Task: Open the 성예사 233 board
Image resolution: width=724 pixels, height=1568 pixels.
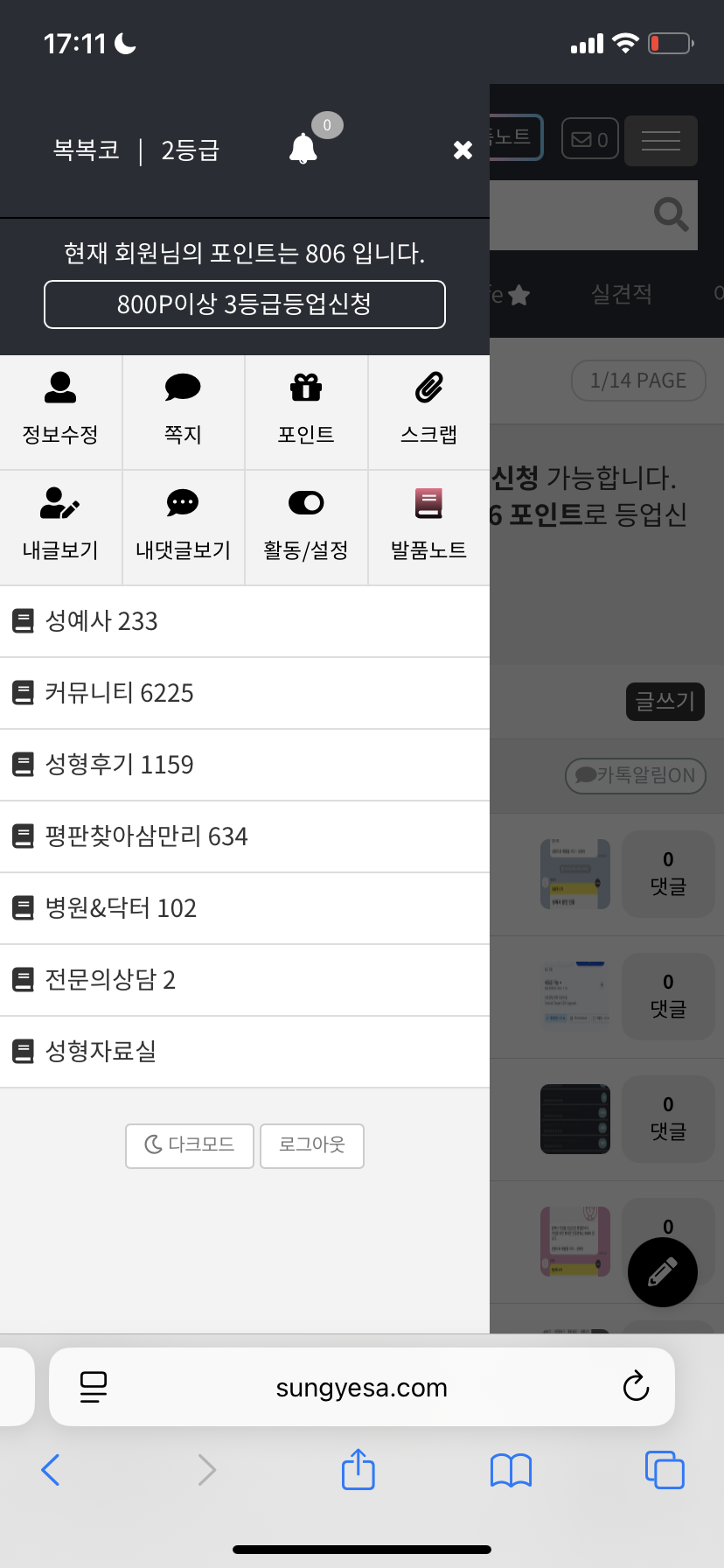Action: coord(101,621)
